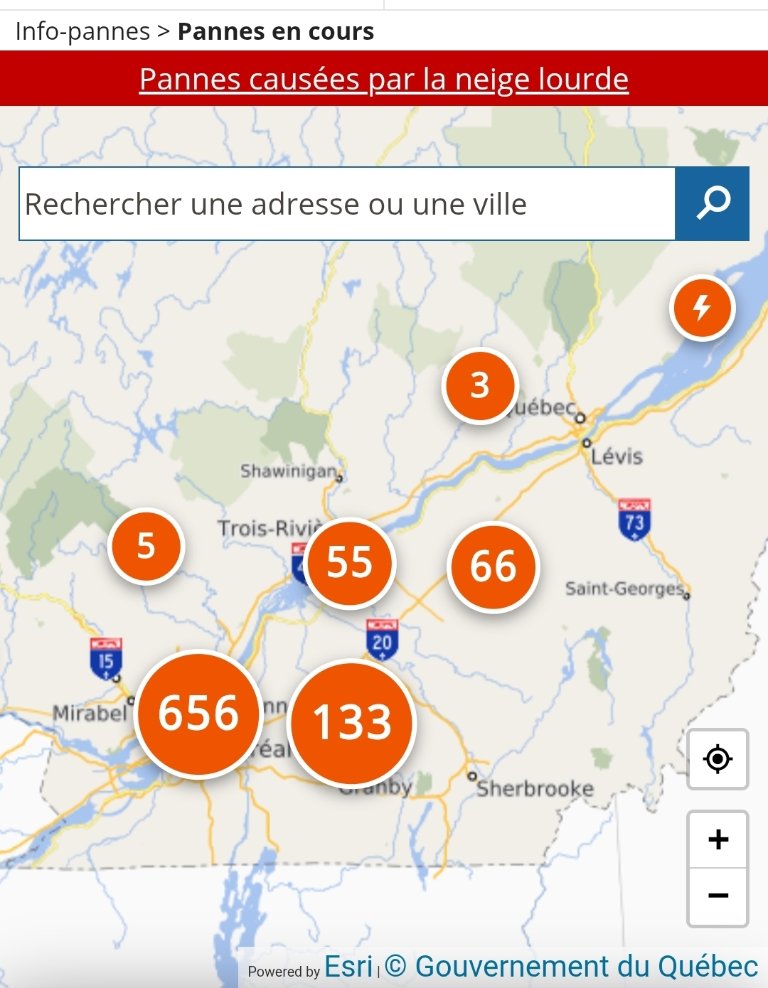
Task: Tap the address or city search field
Action: click(x=347, y=204)
